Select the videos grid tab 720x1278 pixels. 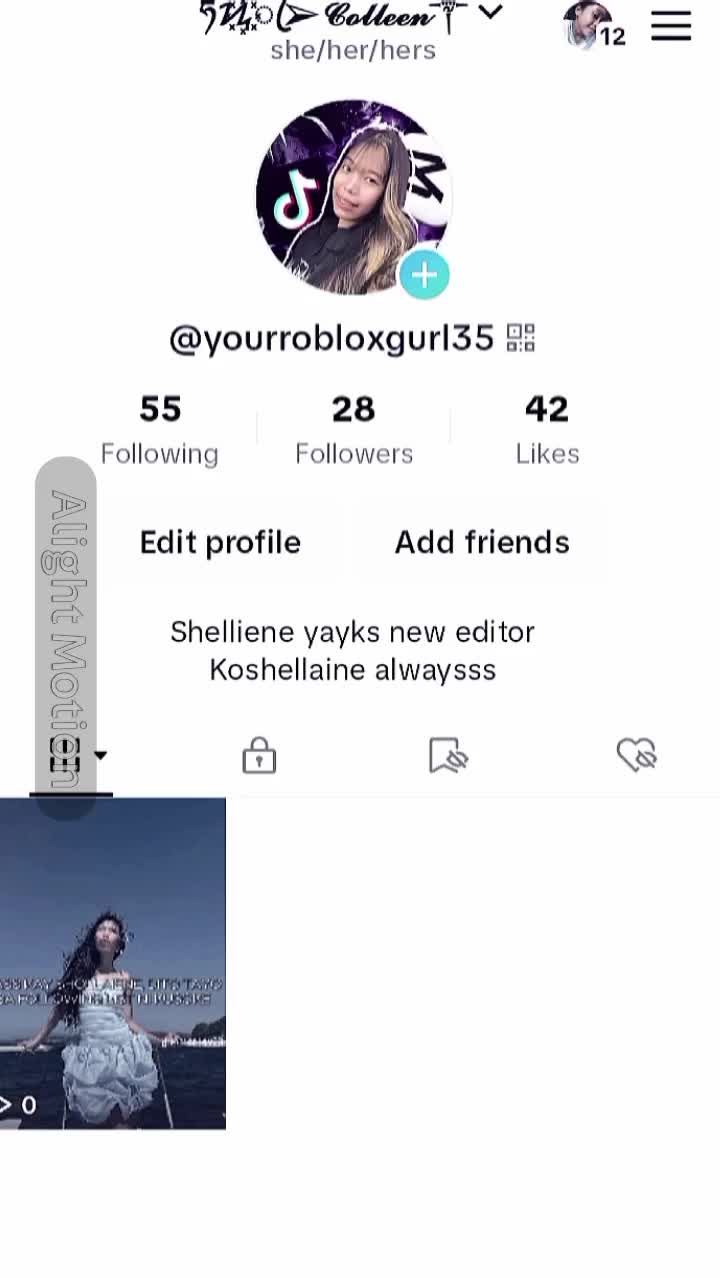point(71,757)
